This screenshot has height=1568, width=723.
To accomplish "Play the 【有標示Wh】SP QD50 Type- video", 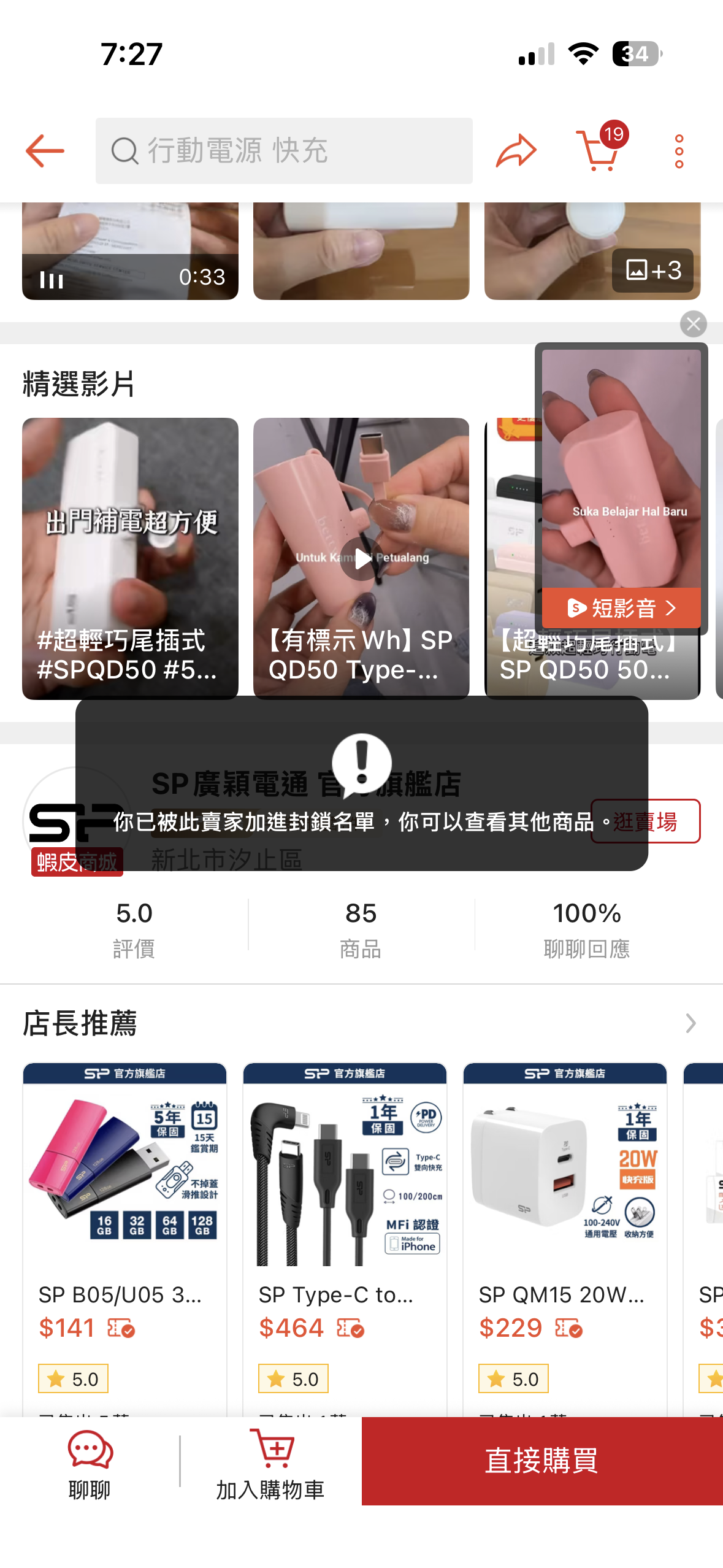I will [x=361, y=558].
